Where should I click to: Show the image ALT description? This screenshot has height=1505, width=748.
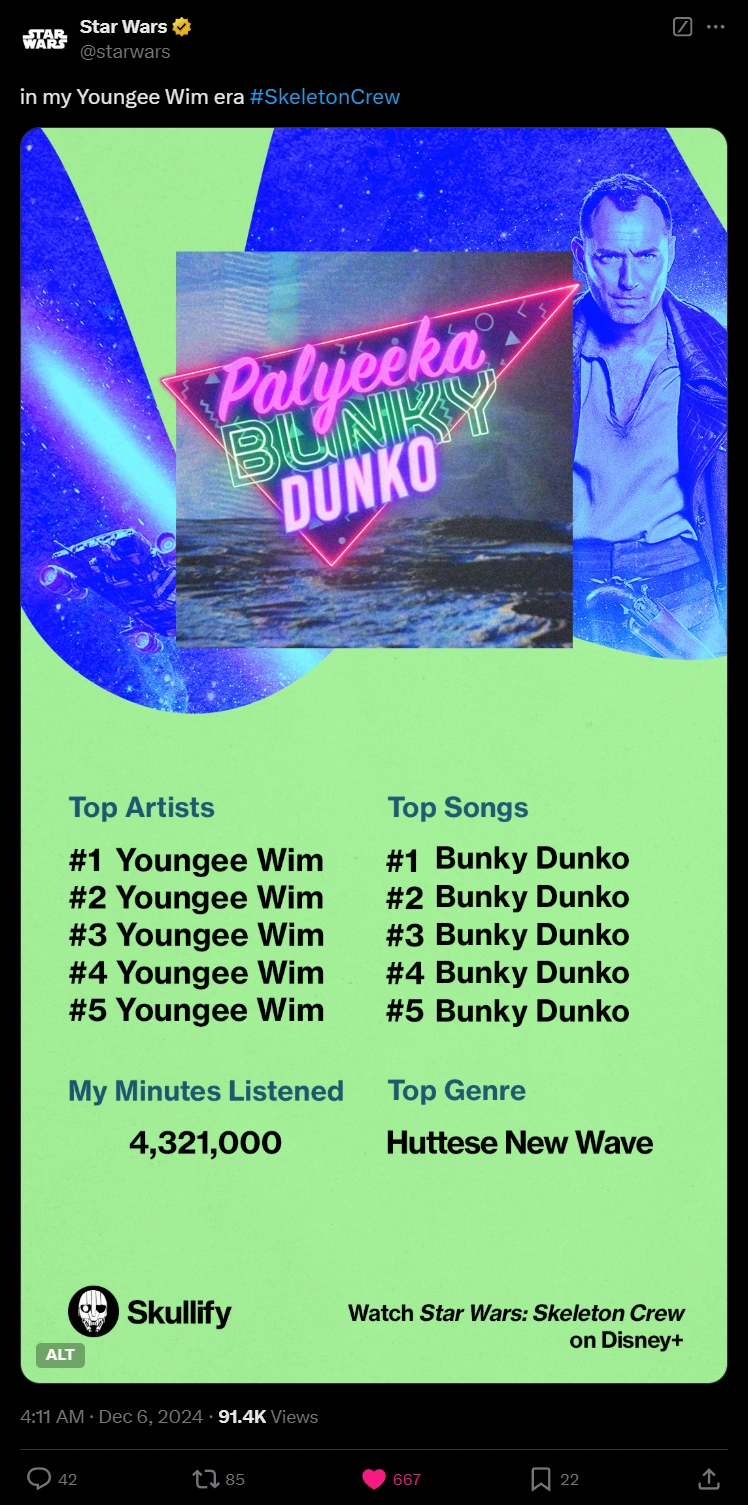[x=60, y=1355]
